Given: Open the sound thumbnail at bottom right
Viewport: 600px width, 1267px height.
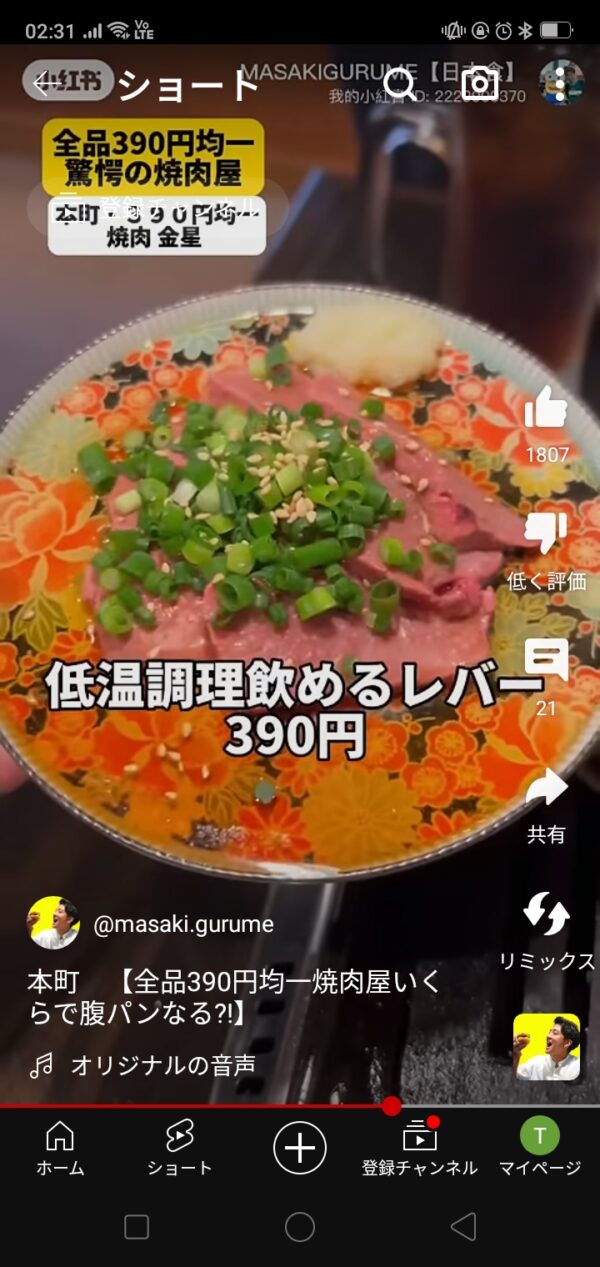Looking at the screenshot, I should click(546, 1047).
